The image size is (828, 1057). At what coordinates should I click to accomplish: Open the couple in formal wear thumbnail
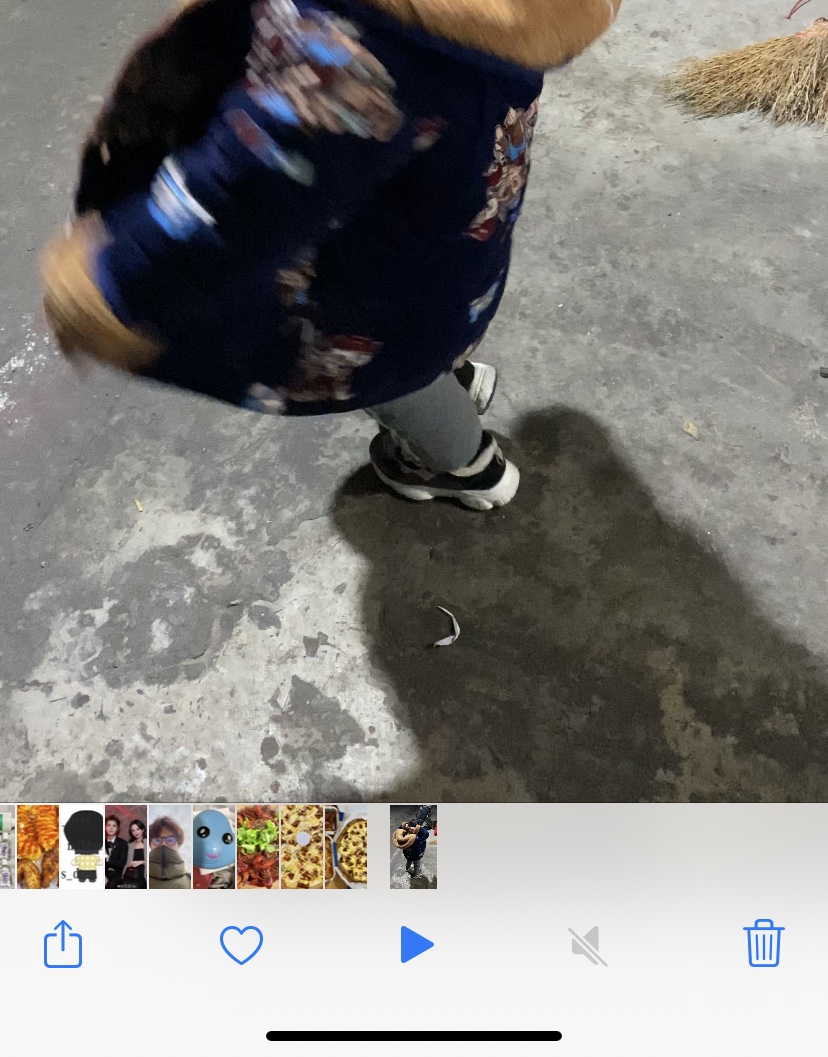[126, 847]
